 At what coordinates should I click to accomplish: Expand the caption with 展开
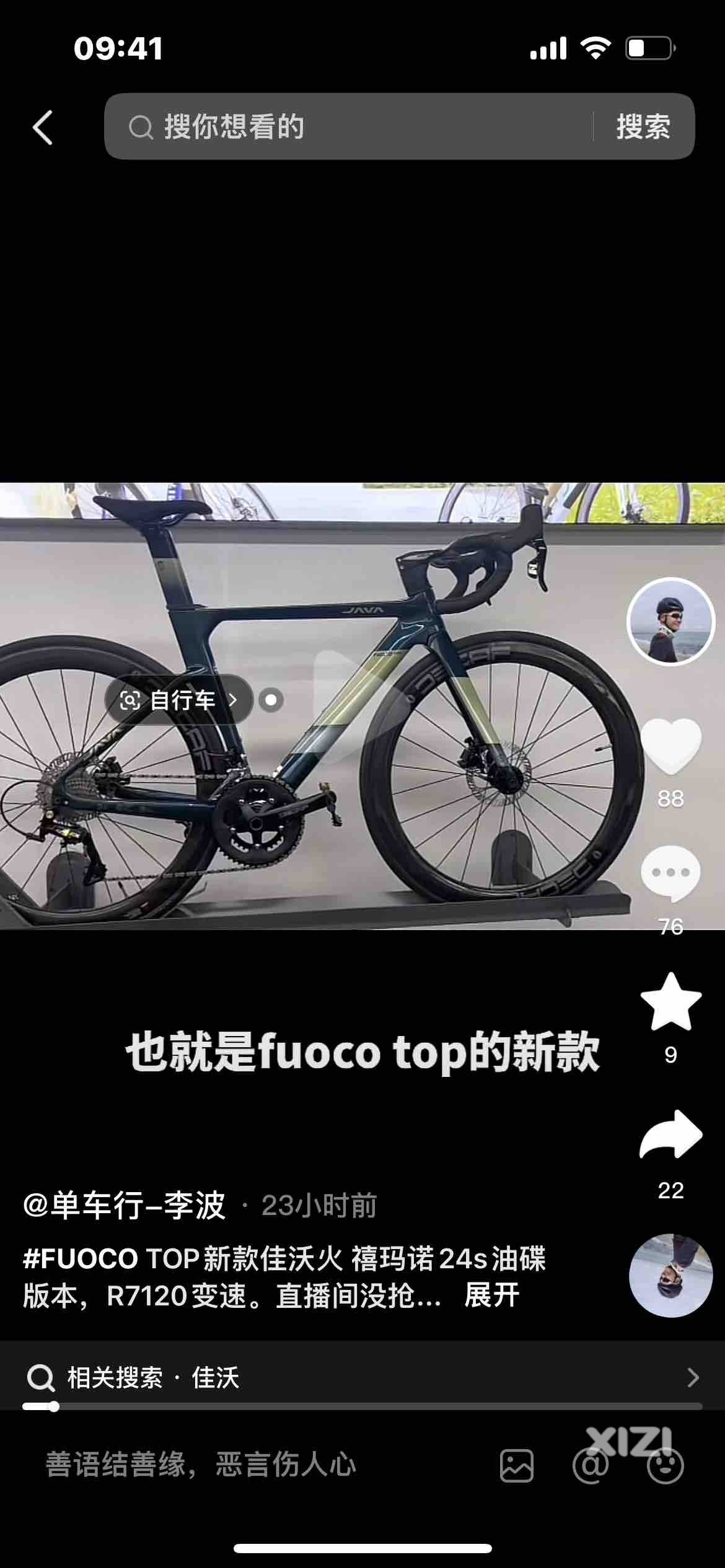tap(491, 1295)
